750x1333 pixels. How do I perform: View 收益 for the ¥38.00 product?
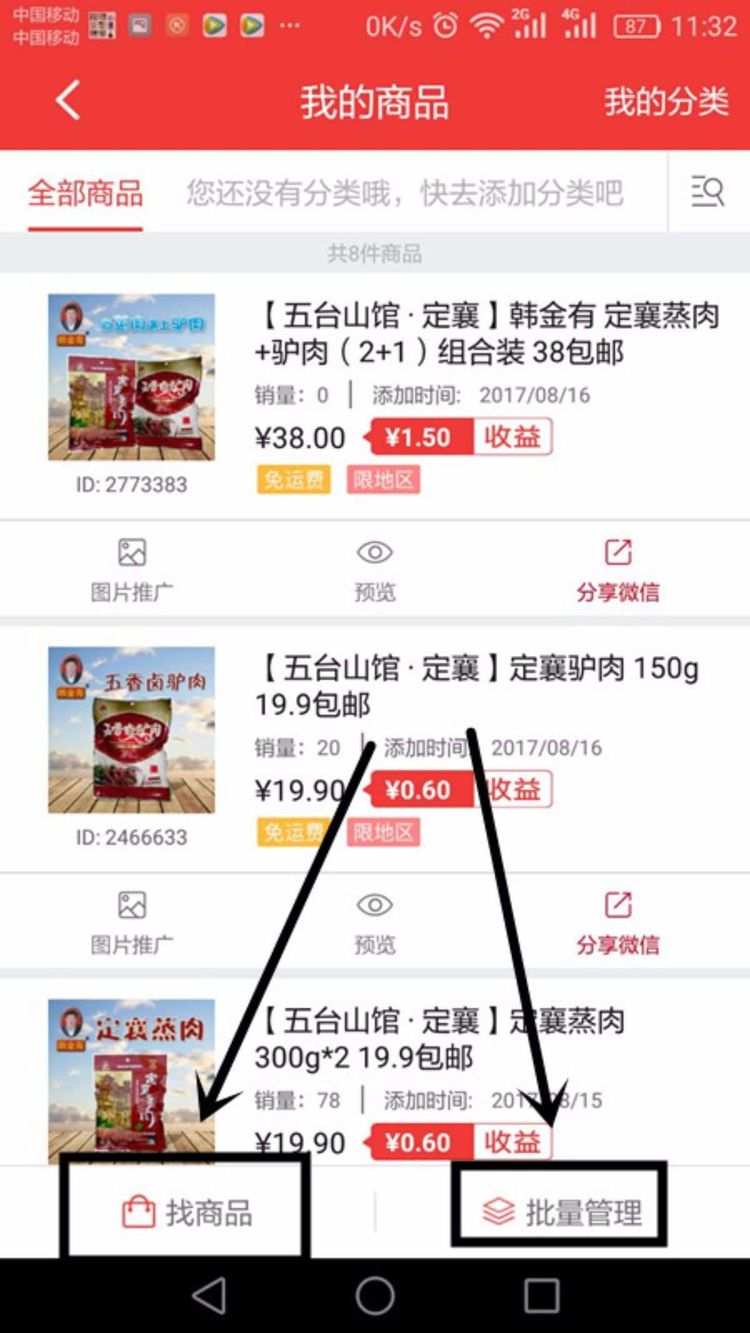(511, 437)
